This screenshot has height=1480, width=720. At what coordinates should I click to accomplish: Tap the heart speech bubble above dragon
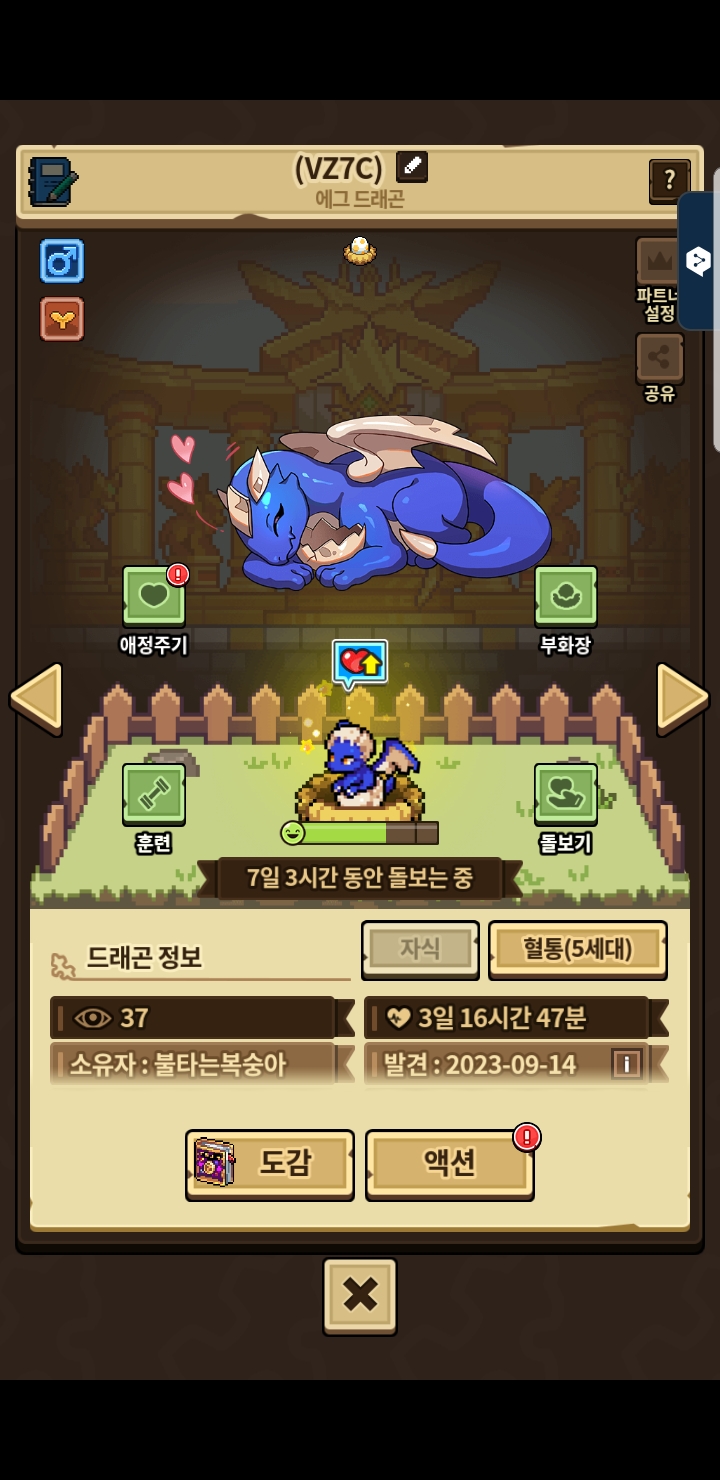(x=360, y=663)
